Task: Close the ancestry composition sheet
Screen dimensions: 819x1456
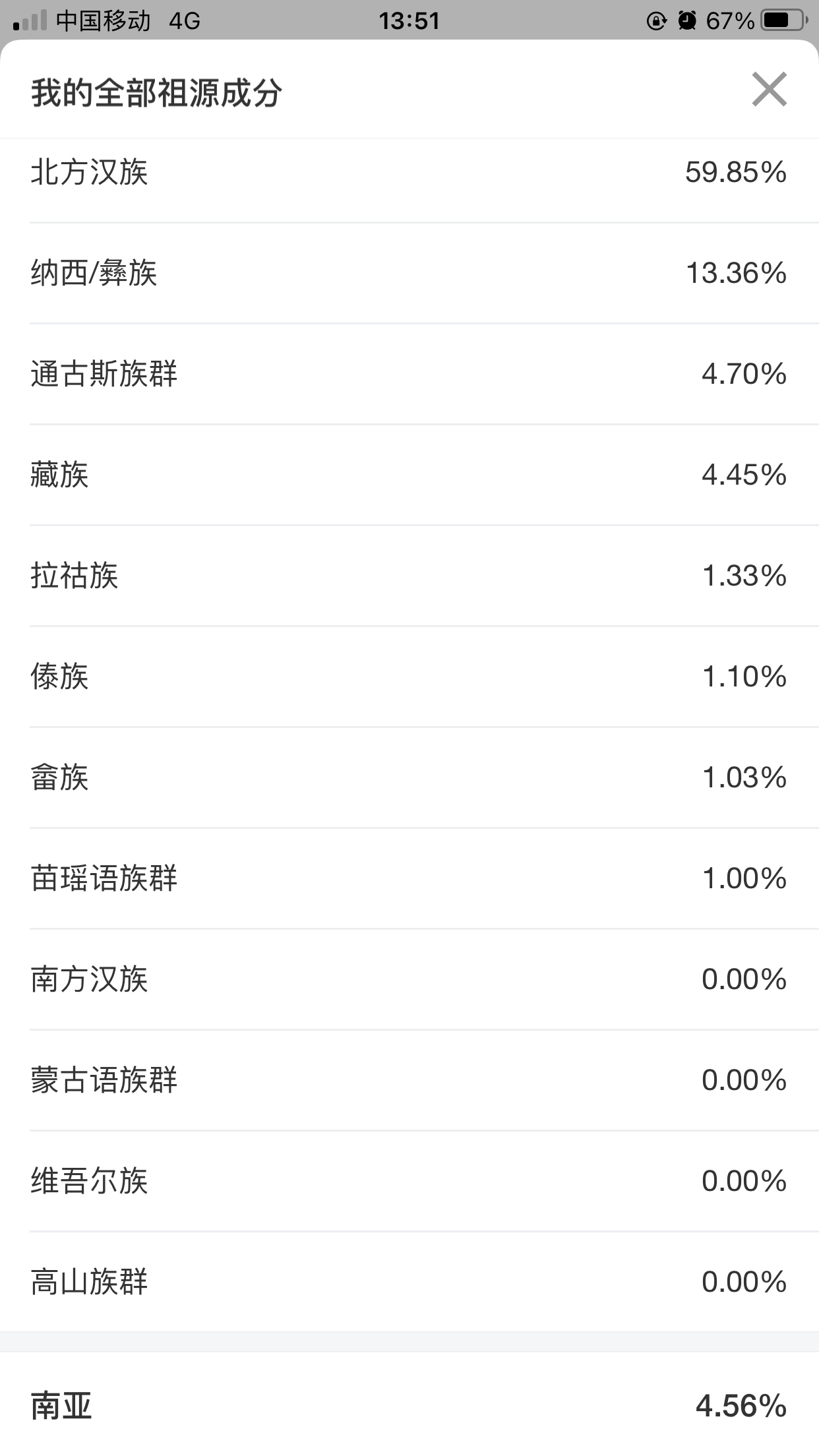Action: pos(770,89)
